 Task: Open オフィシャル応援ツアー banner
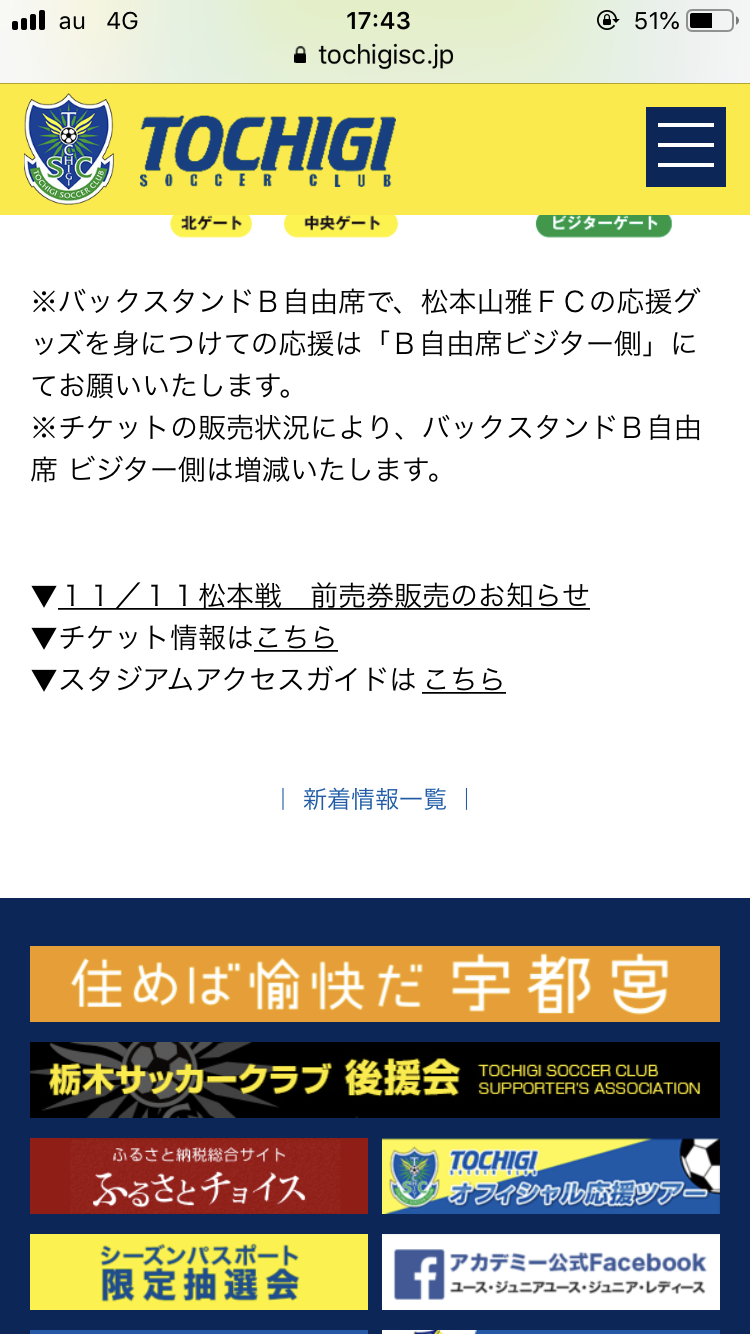tap(551, 1176)
